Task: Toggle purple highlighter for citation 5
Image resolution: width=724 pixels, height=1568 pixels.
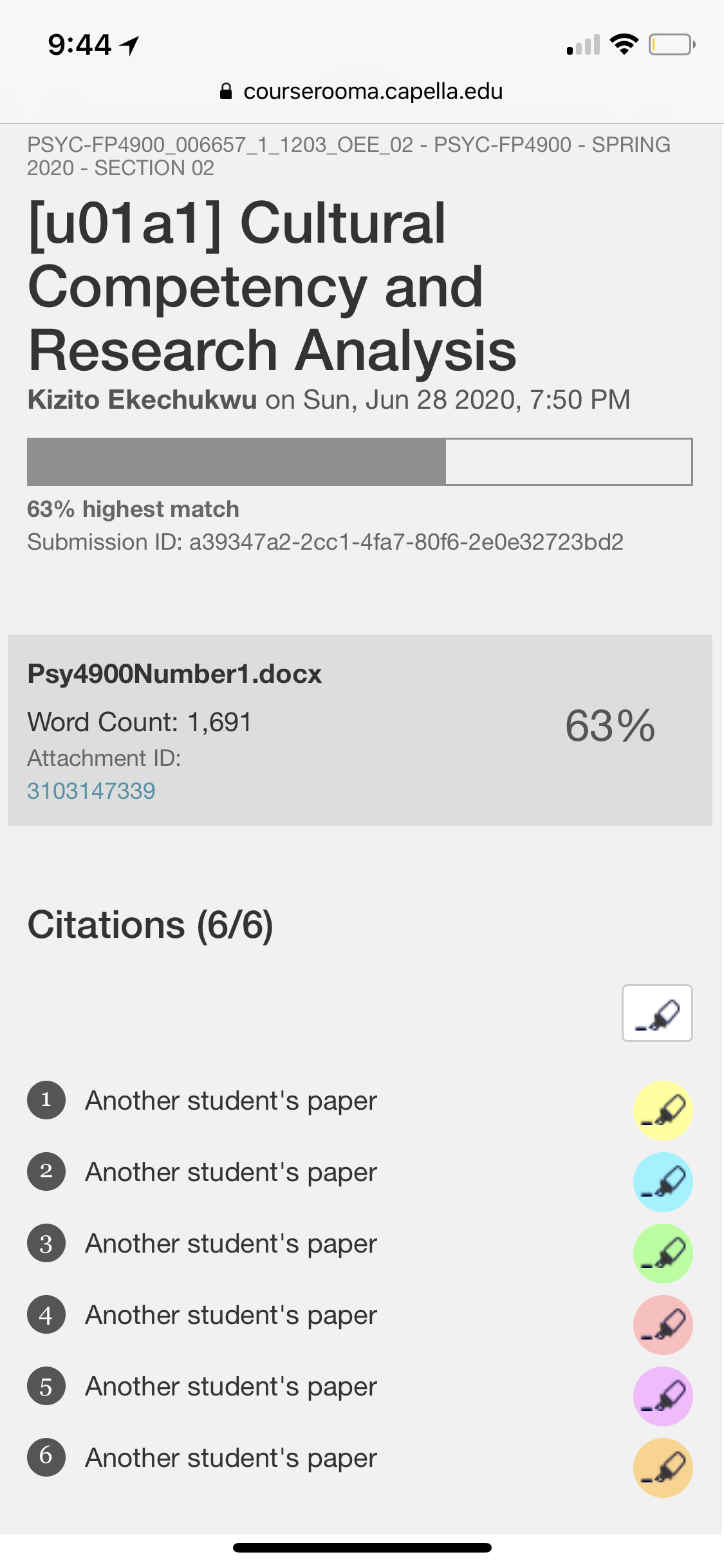Action: [663, 1396]
